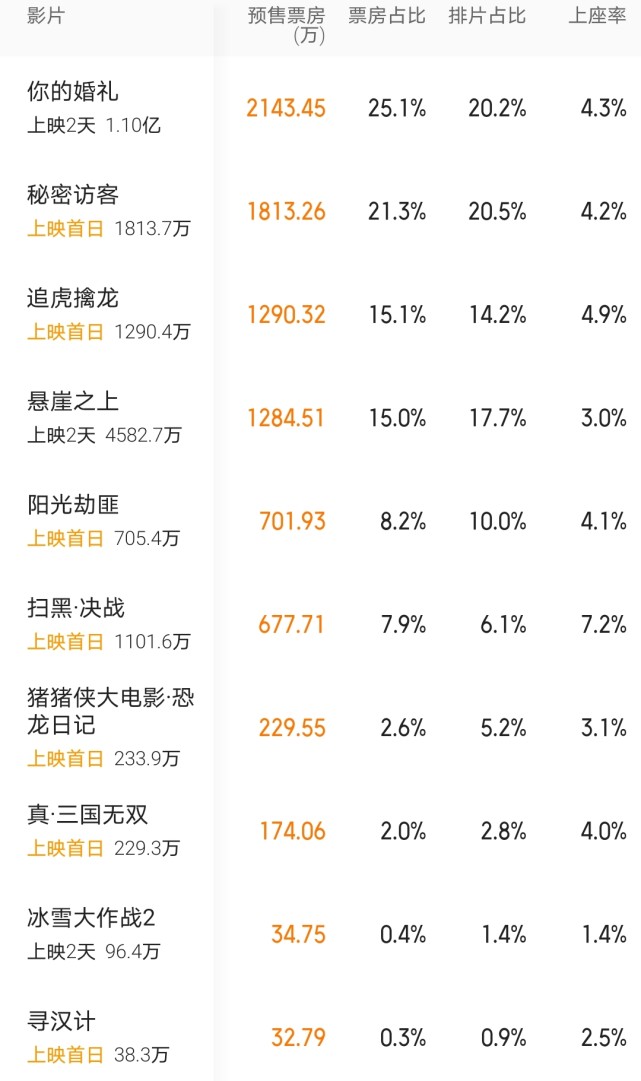Open the 冰雪大作战2 entry

click(320, 935)
